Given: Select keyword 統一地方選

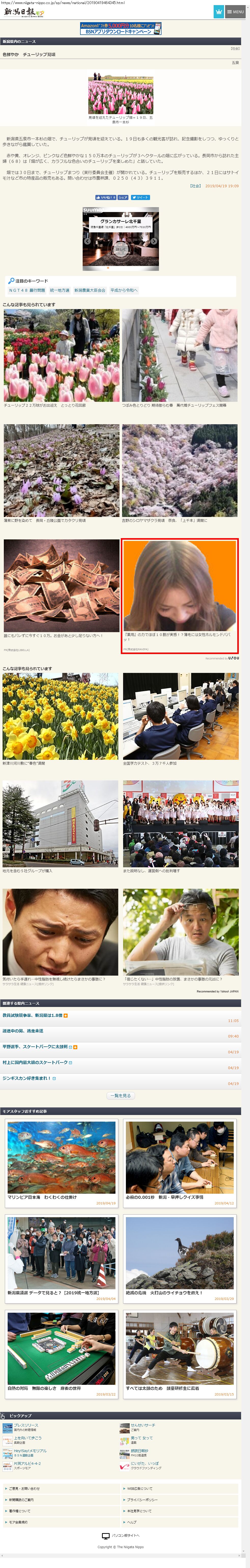Looking at the screenshot, I should pos(60,290).
